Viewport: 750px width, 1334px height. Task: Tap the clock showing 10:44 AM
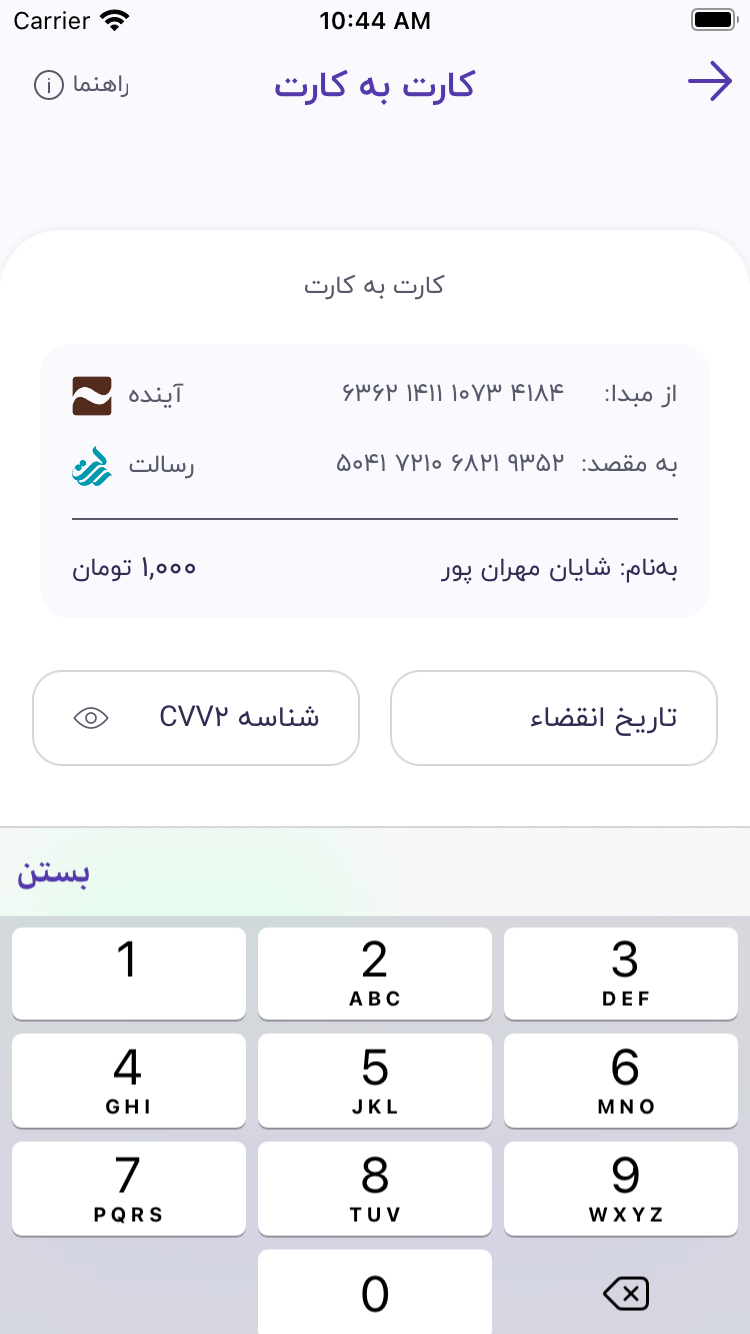click(x=376, y=20)
